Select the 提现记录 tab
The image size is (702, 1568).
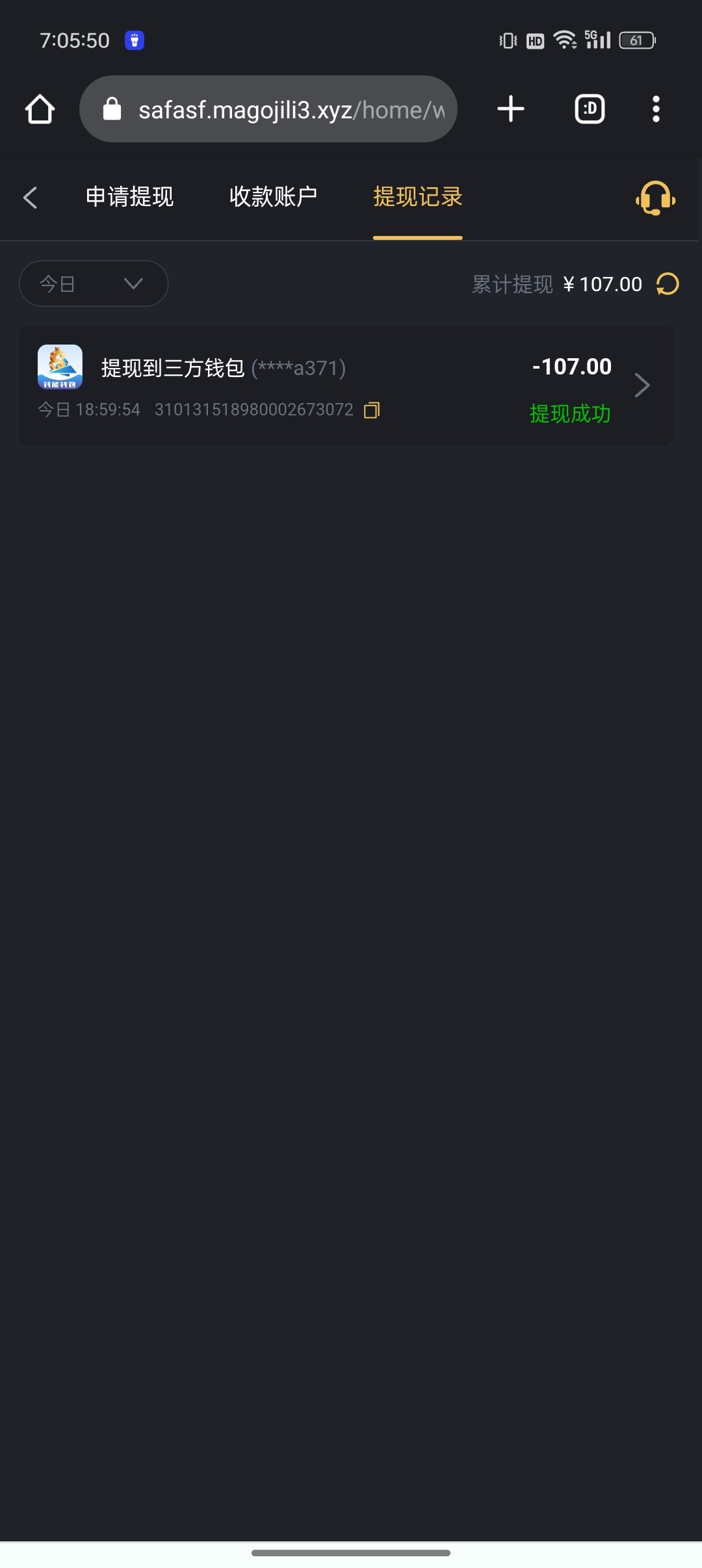(x=417, y=197)
